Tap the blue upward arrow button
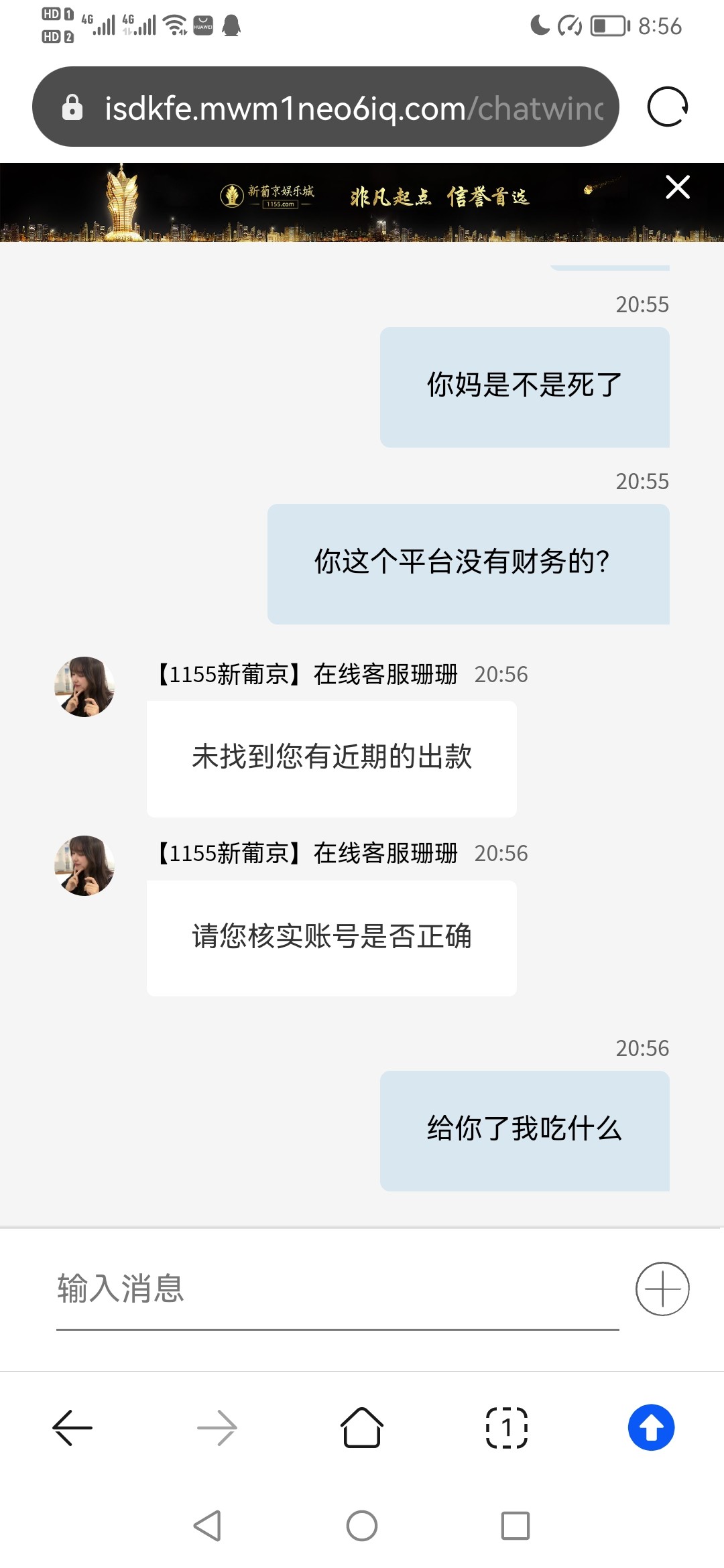 (x=651, y=1428)
